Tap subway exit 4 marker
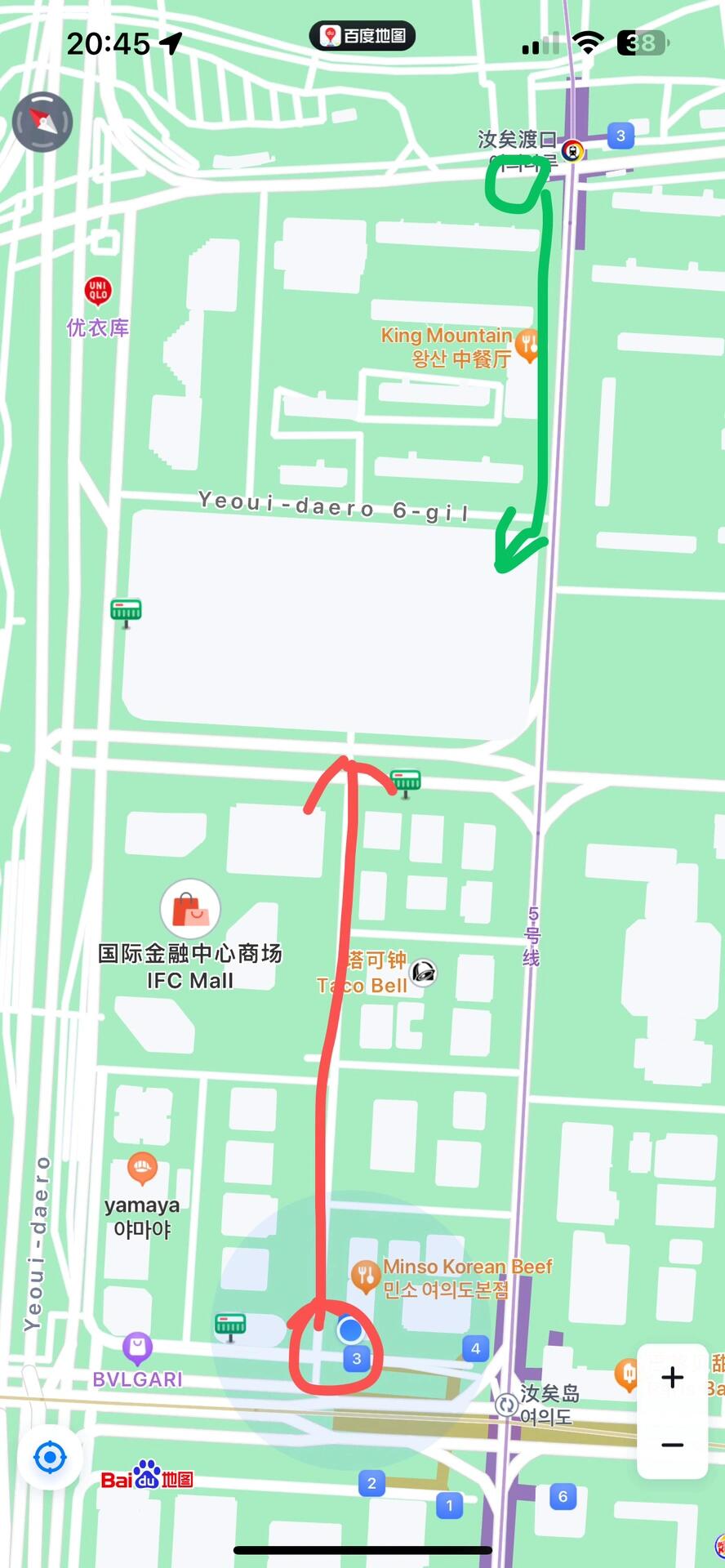 tap(476, 1348)
